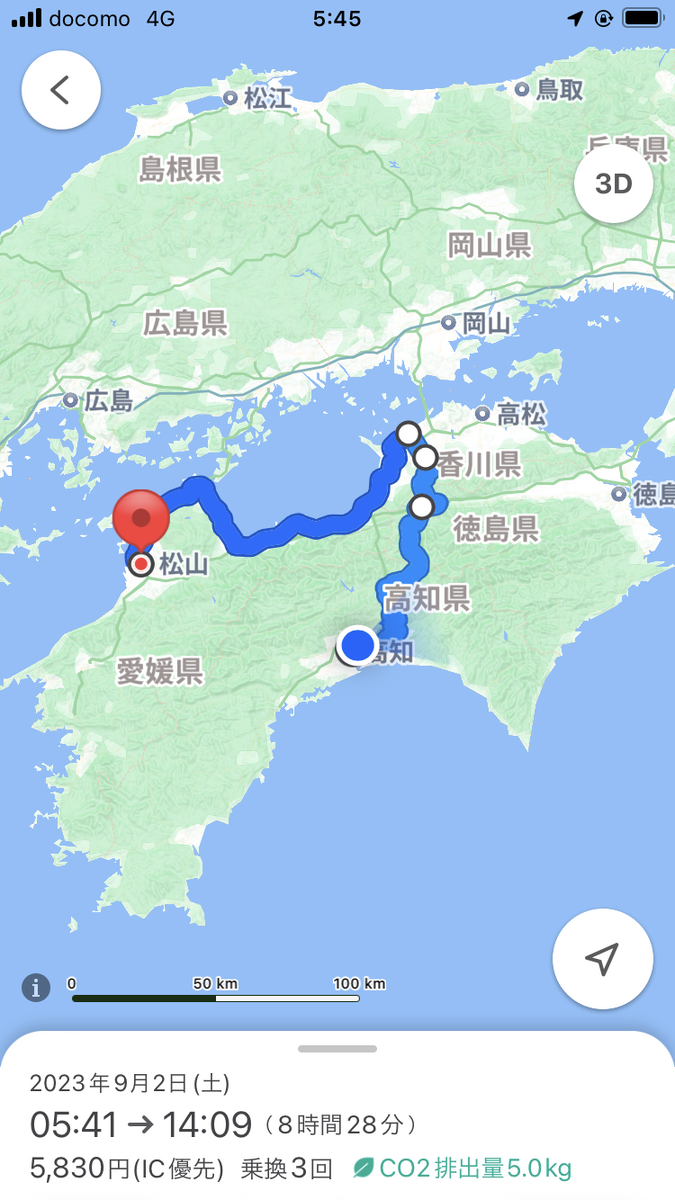Image resolution: width=675 pixels, height=1200 pixels.
Task: Go back using the back arrow
Action: coord(61,90)
